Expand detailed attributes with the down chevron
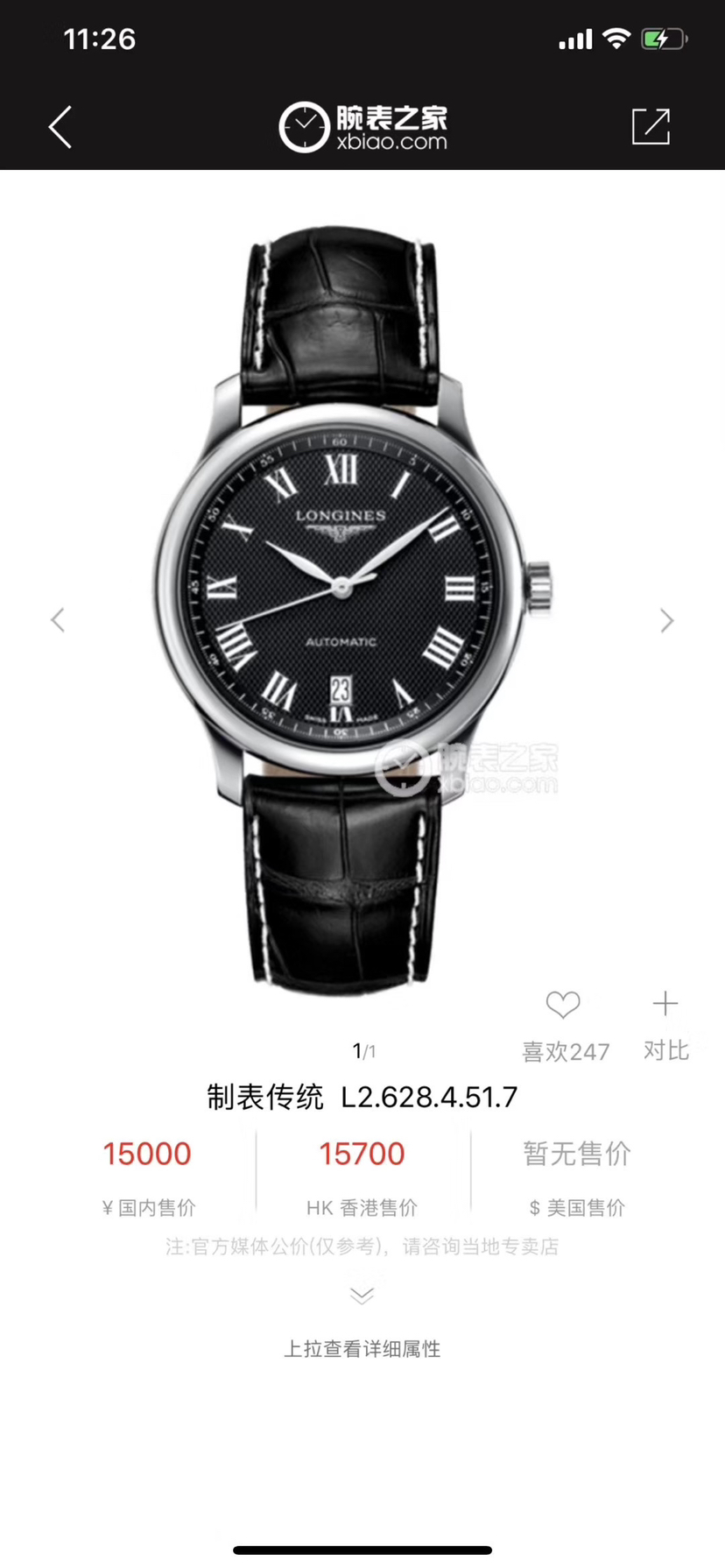 coord(362,1296)
